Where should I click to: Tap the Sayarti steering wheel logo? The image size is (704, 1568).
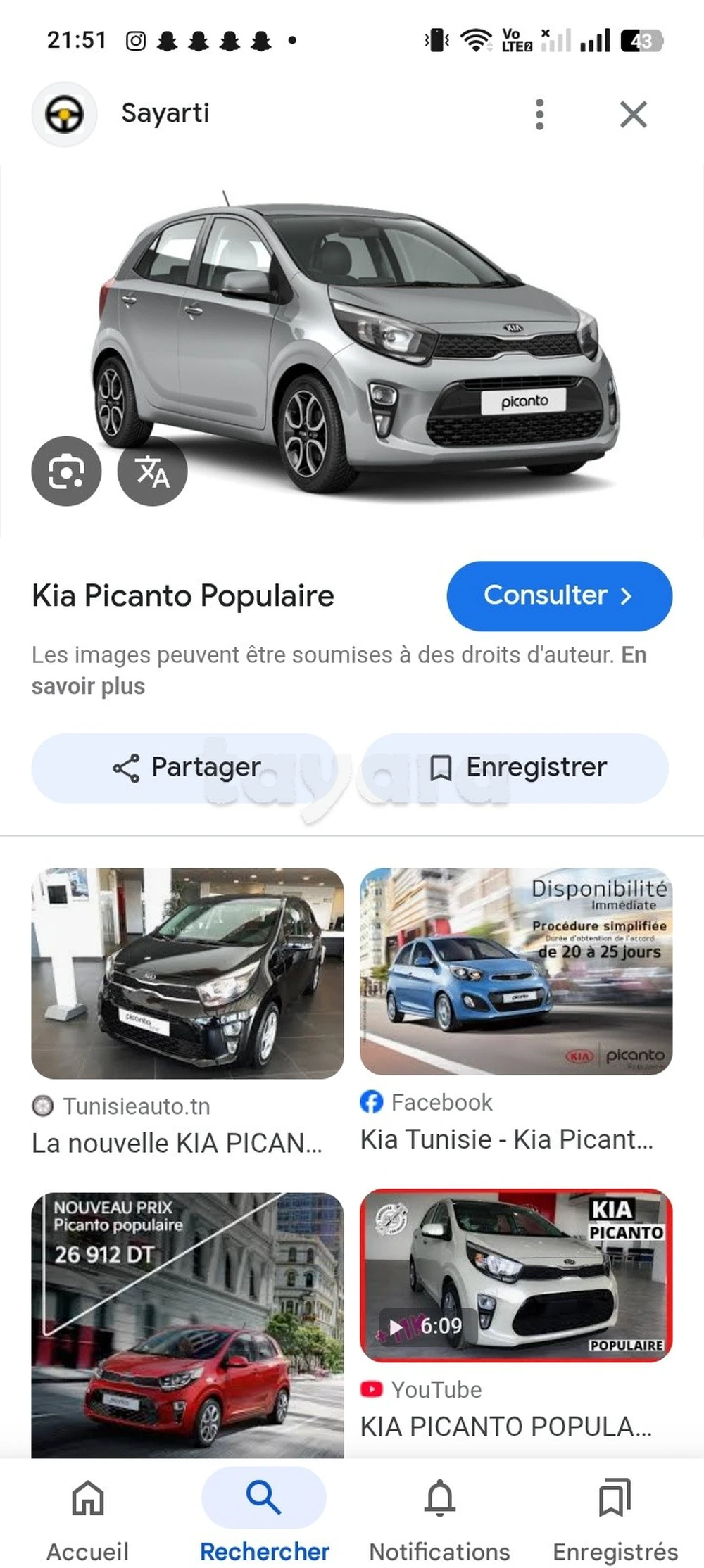pos(64,114)
